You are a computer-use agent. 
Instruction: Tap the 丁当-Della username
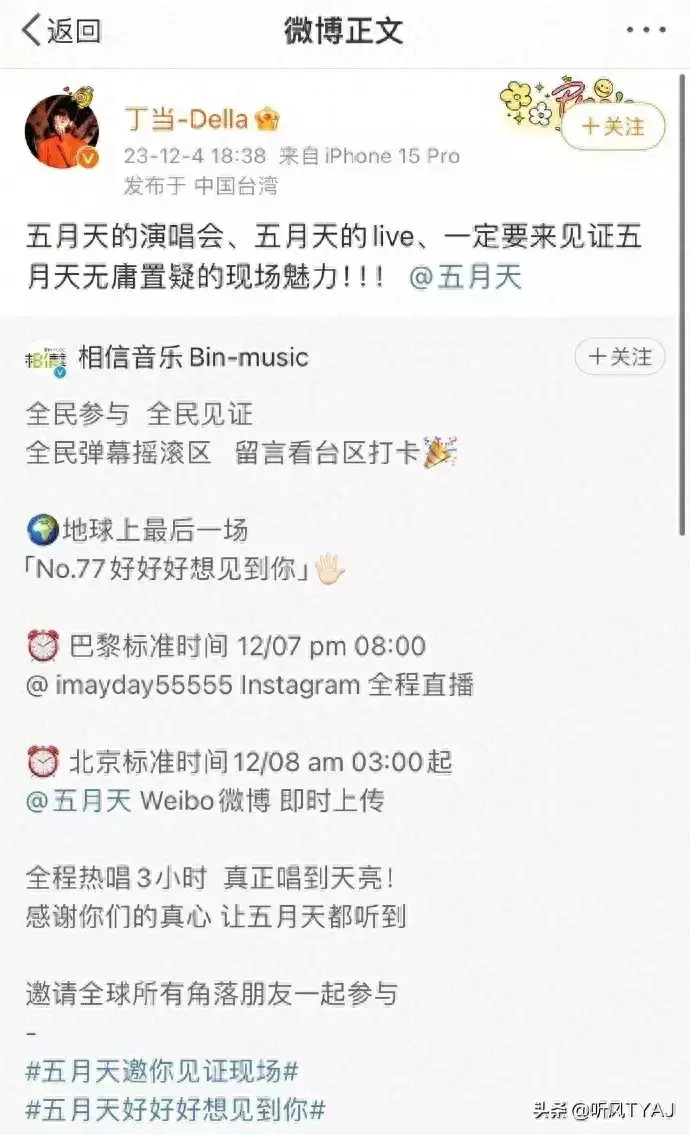185,119
